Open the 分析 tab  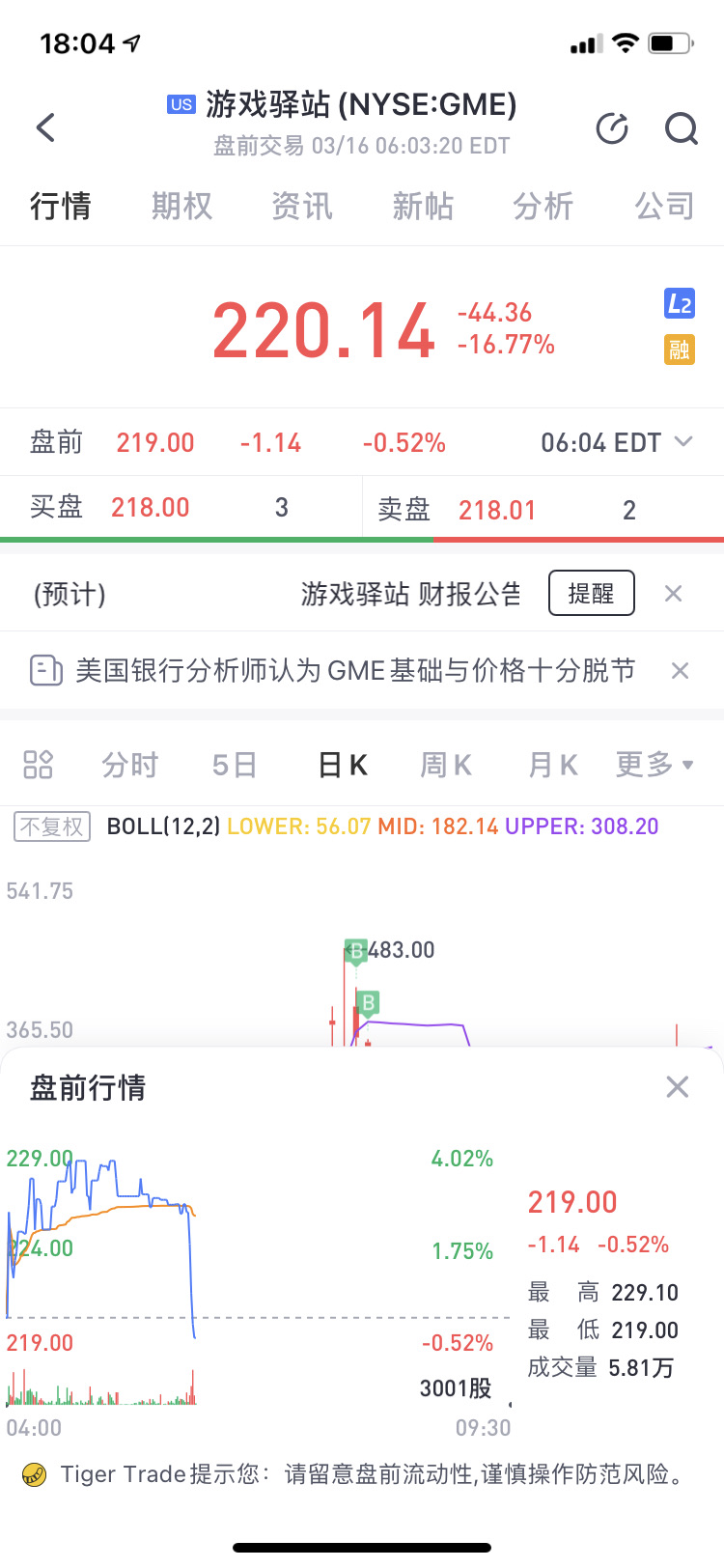[543, 206]
